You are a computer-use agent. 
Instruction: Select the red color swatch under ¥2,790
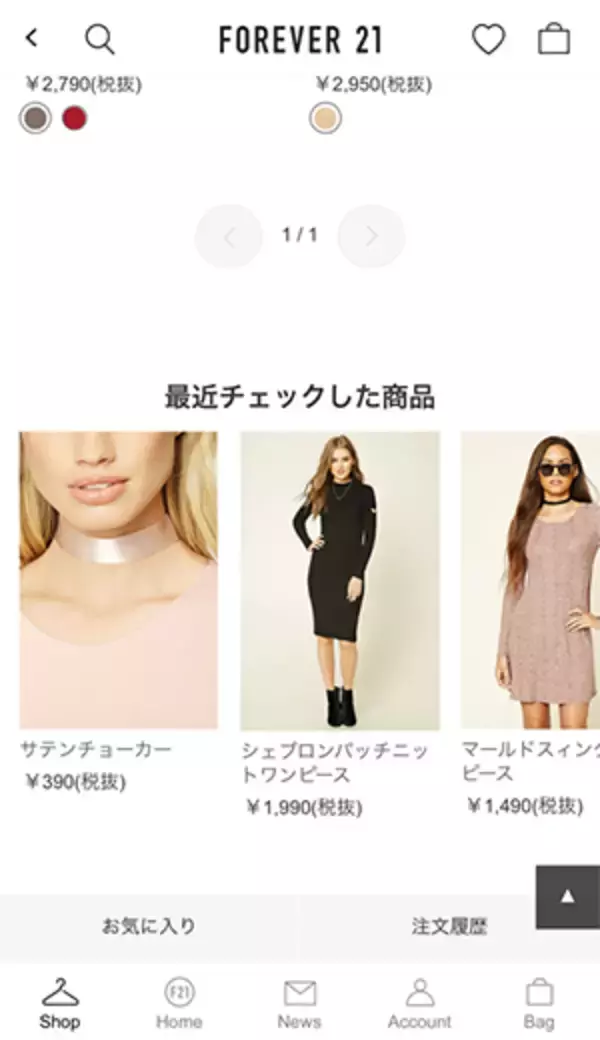tap(74, 119)
